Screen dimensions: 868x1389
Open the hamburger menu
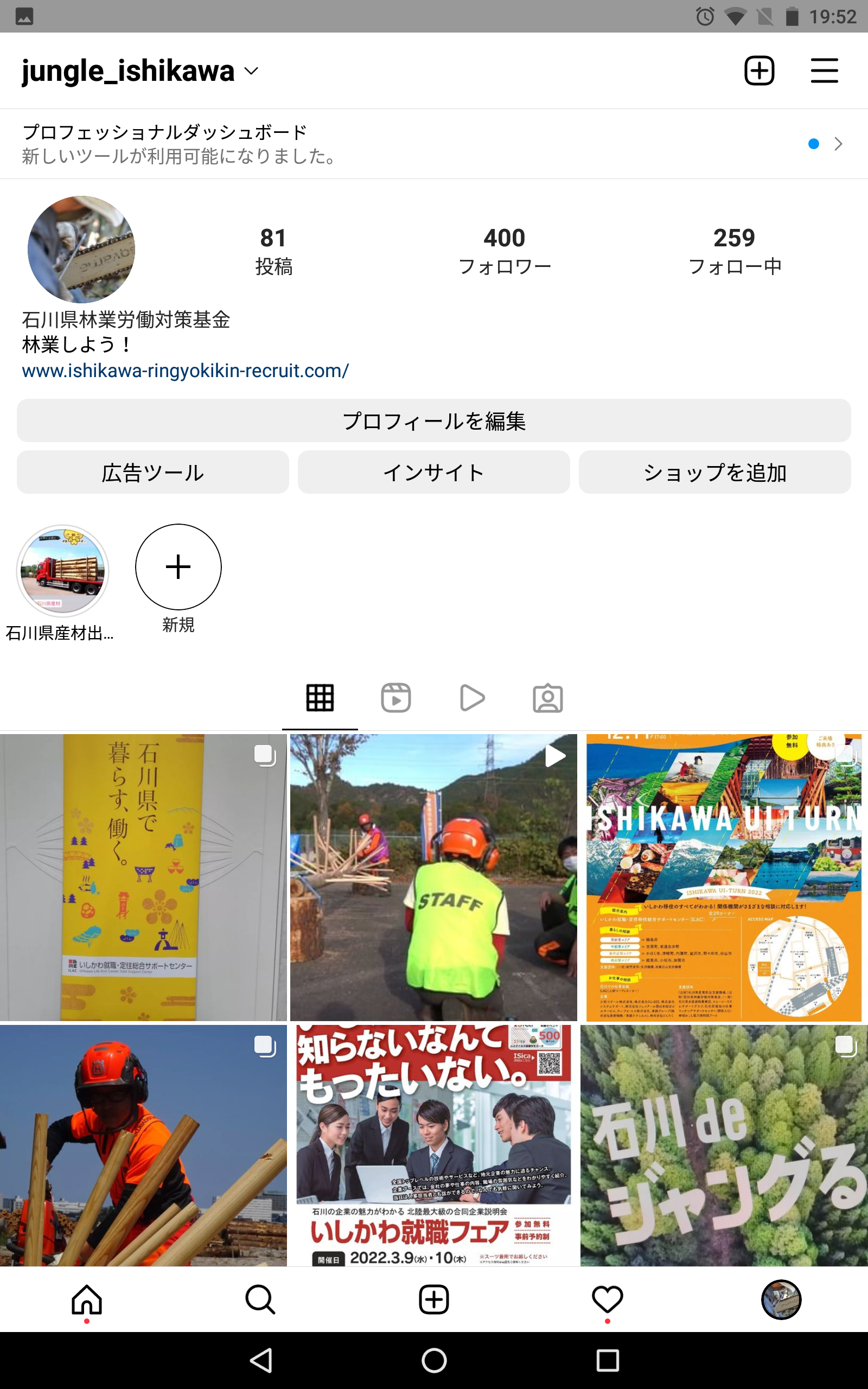824,71
